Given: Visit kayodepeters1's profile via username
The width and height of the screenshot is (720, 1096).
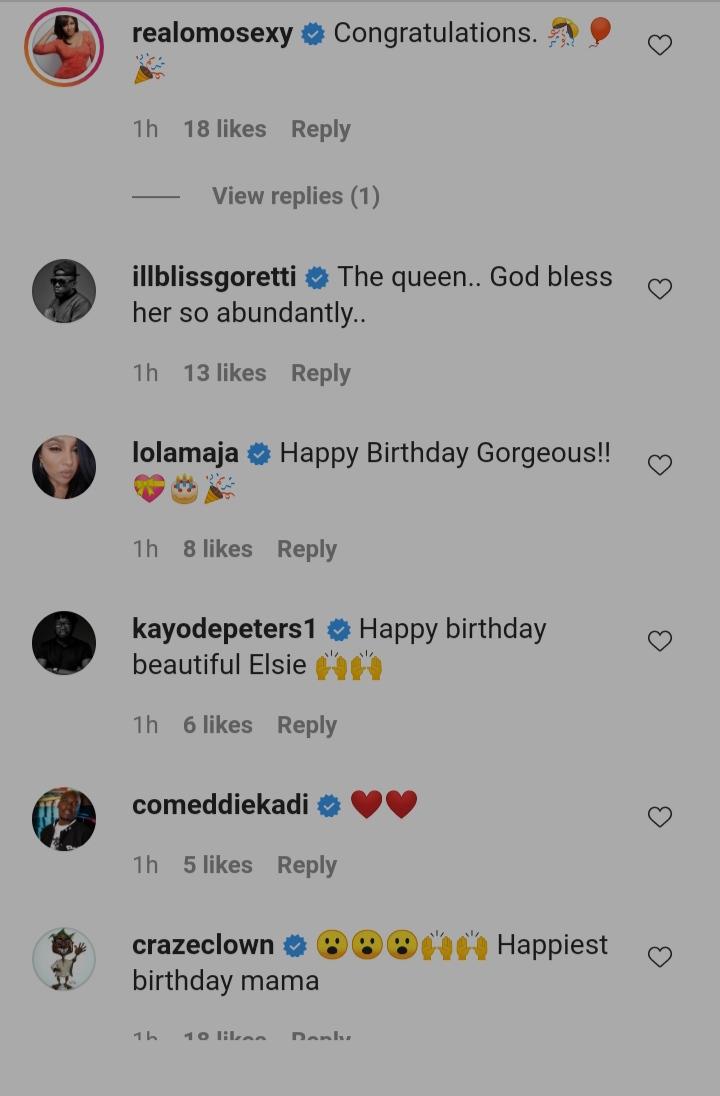Looking at the screenshot, I should click(224, 629).
